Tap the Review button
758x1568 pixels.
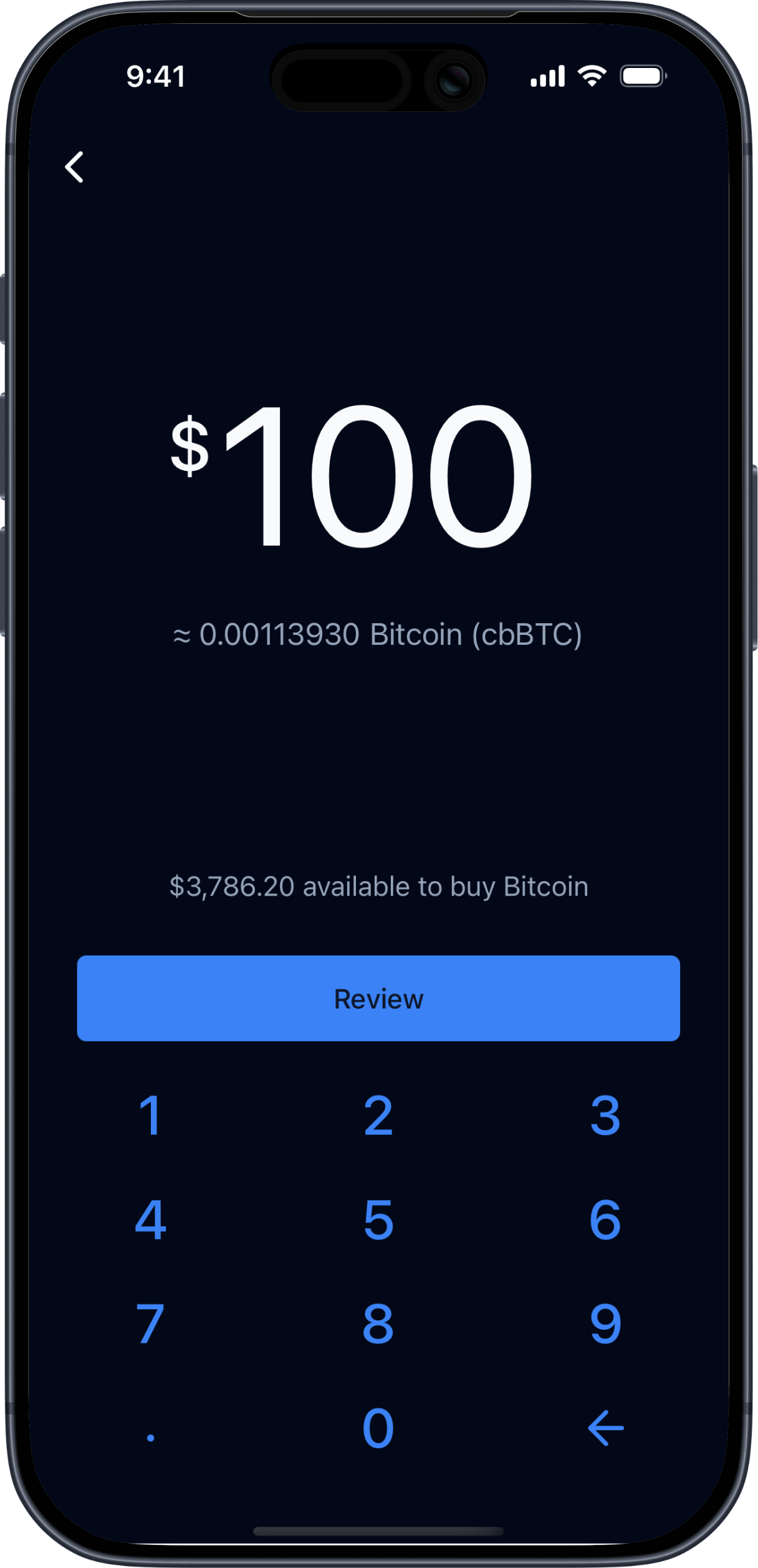pyautogui.click(x=378, y=998)
